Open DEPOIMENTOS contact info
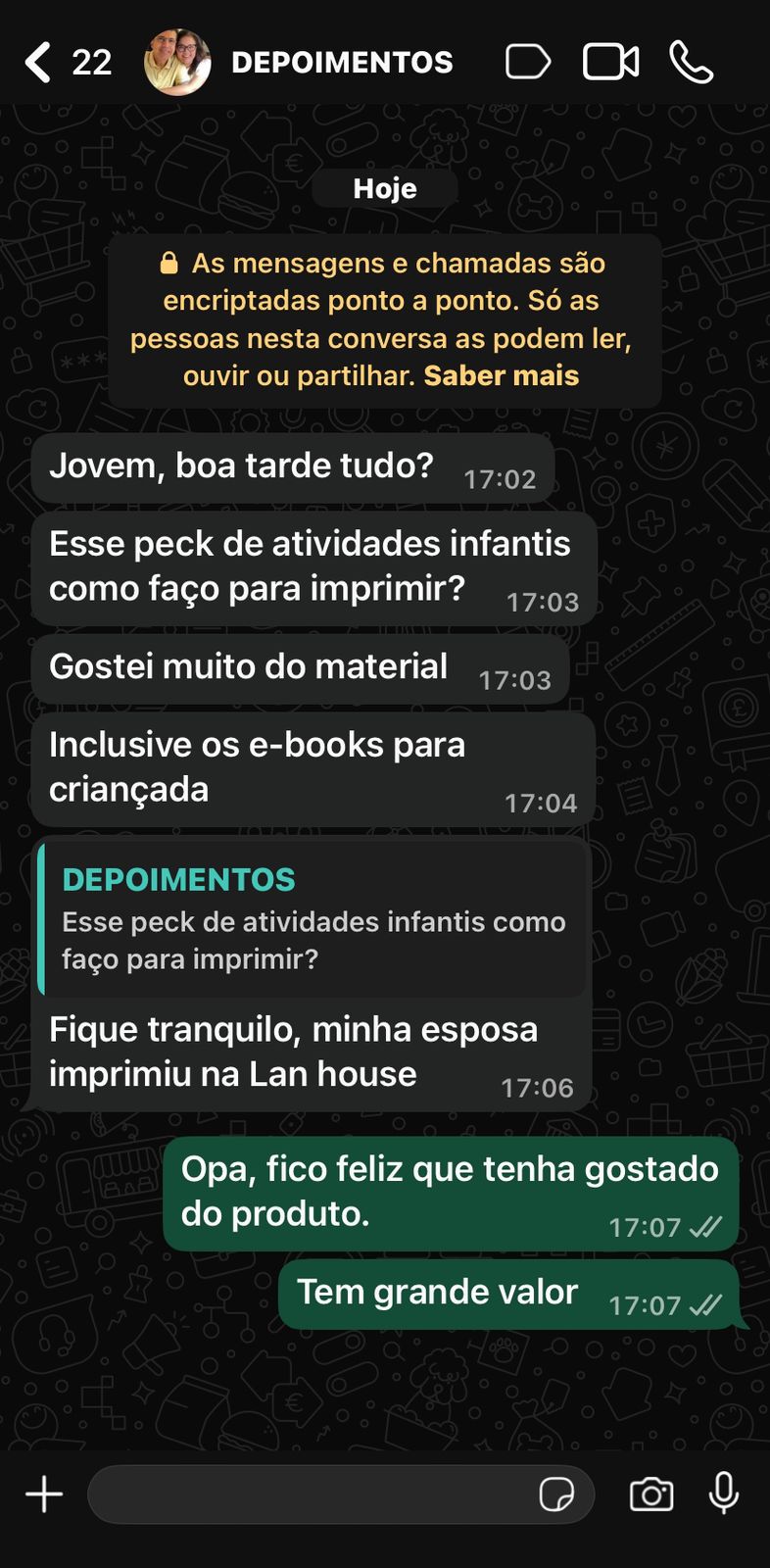 click(x=342, y=62)
